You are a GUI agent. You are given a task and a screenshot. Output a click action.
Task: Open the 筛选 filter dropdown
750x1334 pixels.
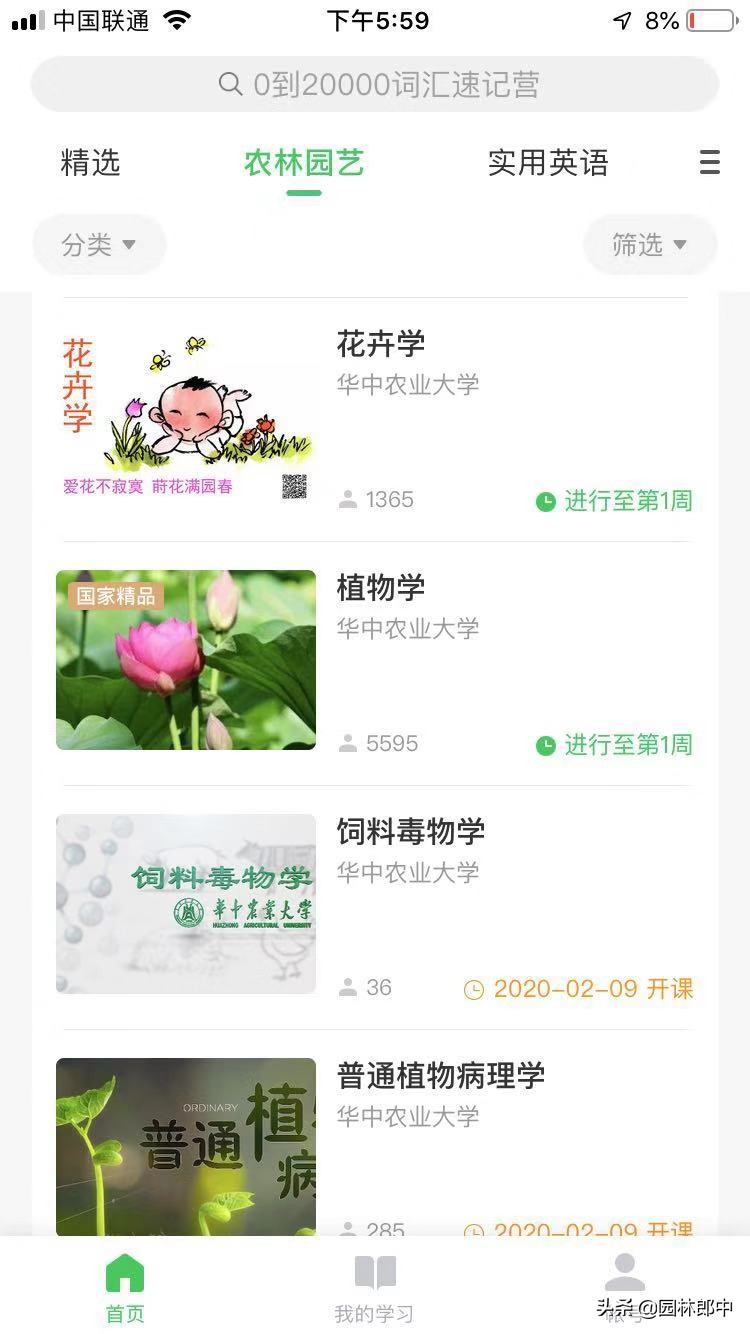pyautogui.click(x=649, y=244)
